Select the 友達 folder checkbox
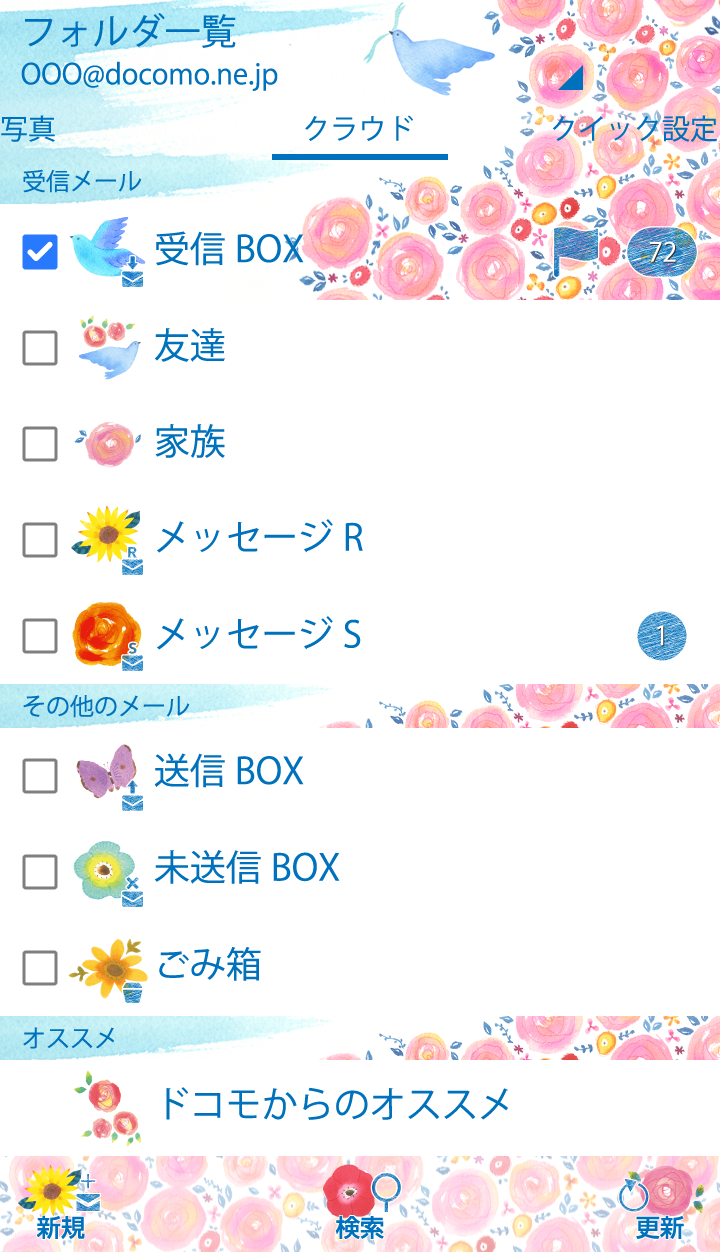Screen dimensions: 720x1252 pos(40,348)
